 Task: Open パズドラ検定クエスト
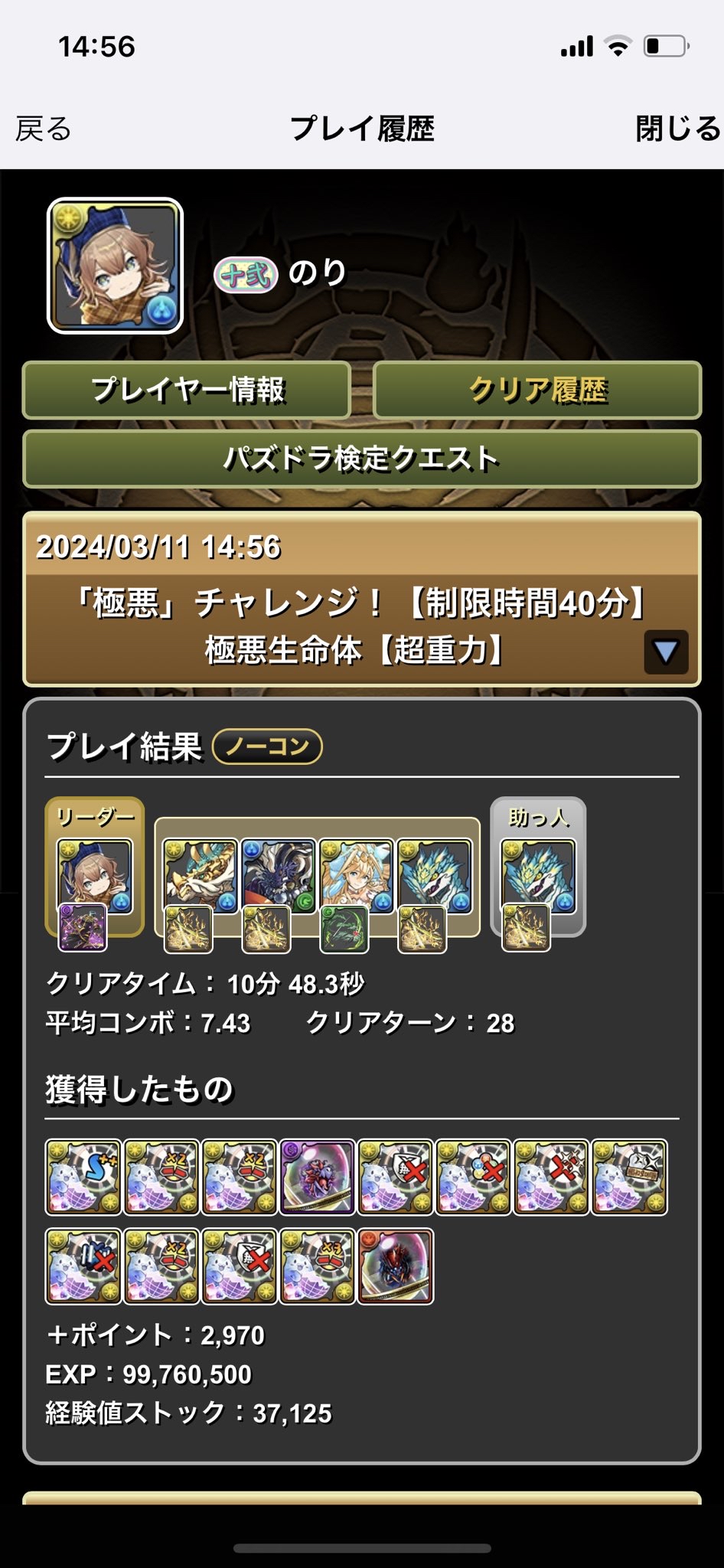tap(362, 459)
